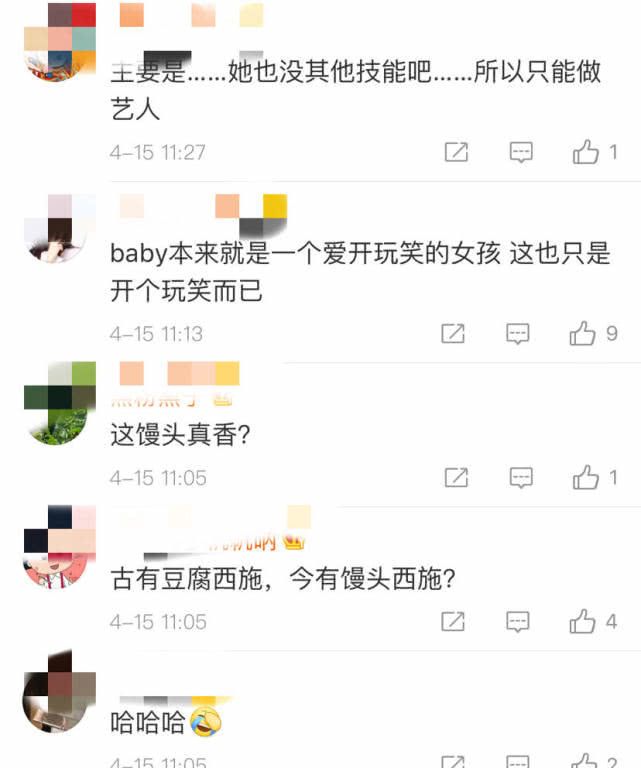Screen dimensions: 641x768
Task: Open the avatar of the '这馒头真香?' commenter
Action: tap(58, 402)
